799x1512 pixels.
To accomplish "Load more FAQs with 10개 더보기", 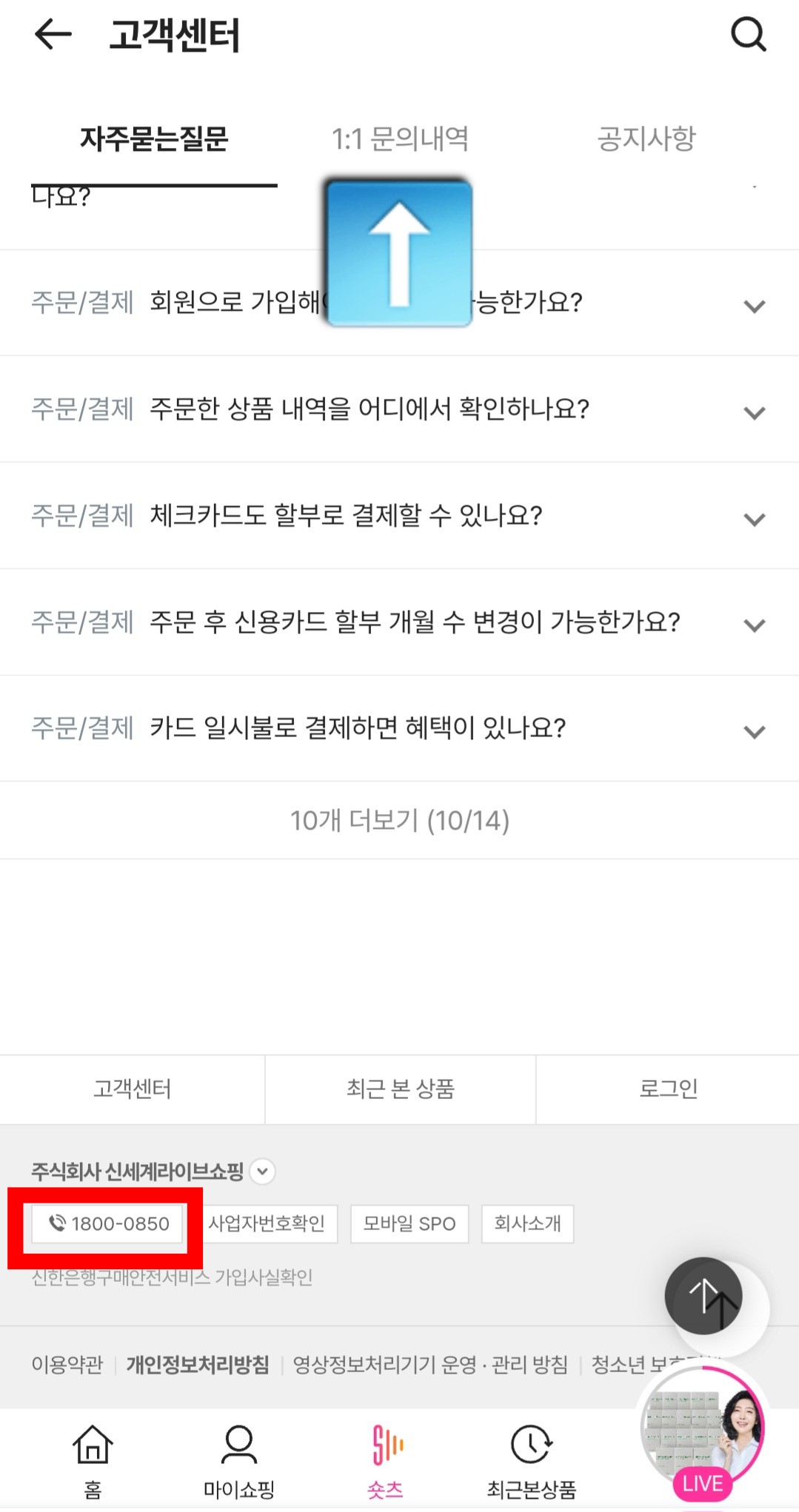I will [400, 820].
